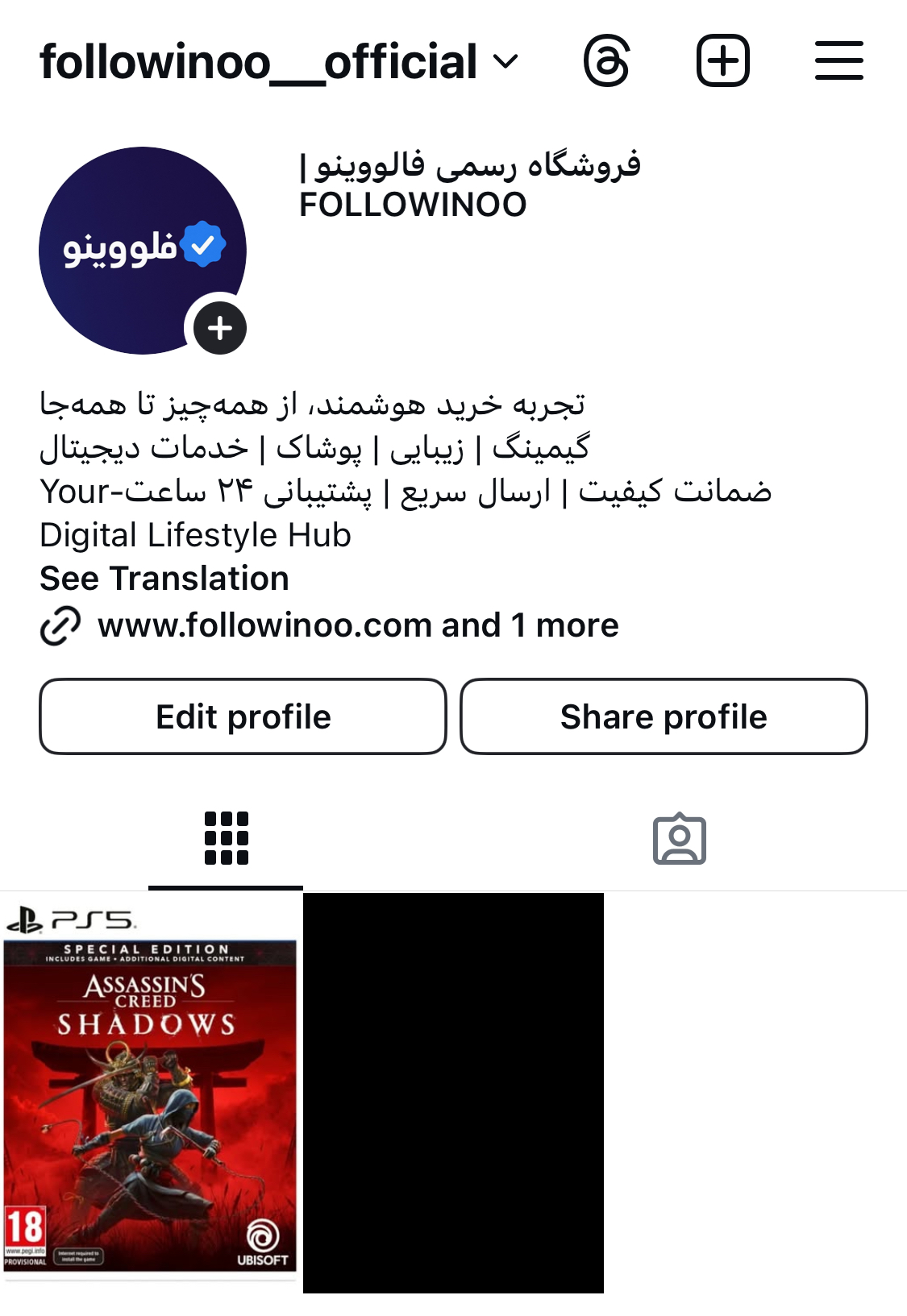
Task: Tap See Translation under the bio
Action: (x=164, y=579)
